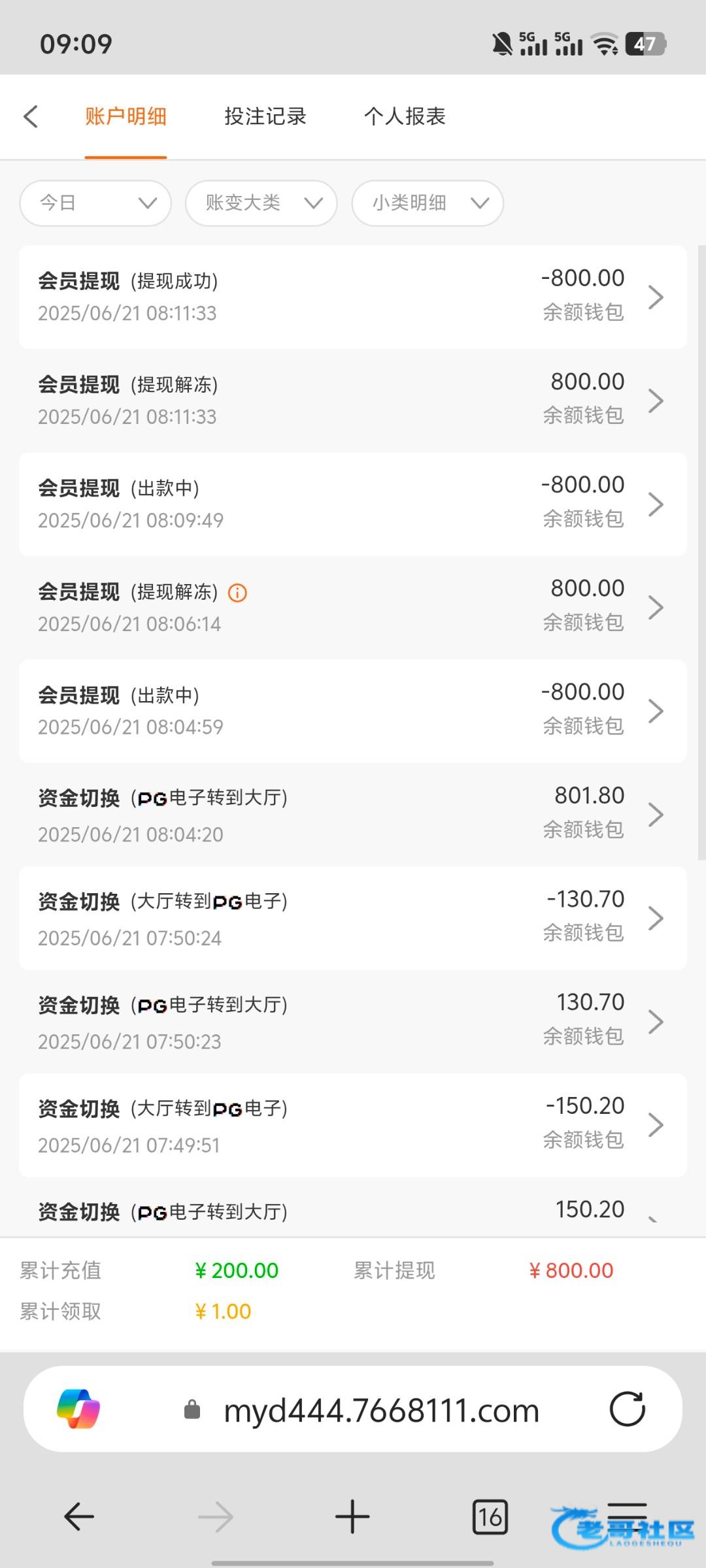This screenshot has height=1568, width=706.
Task: Open the 账变大类 filter dropdown
Action: tap(261, 203)
